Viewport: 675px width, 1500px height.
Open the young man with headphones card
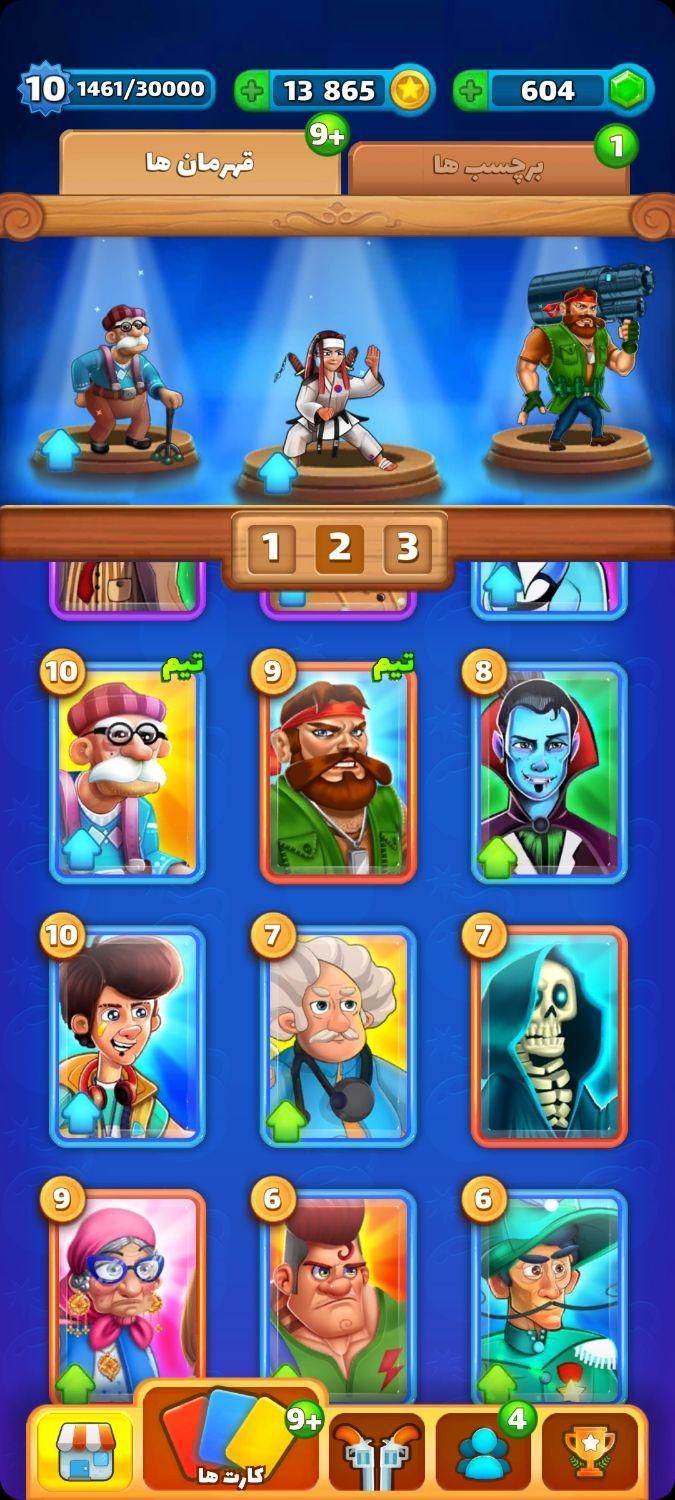click(x=127, y=1038)
